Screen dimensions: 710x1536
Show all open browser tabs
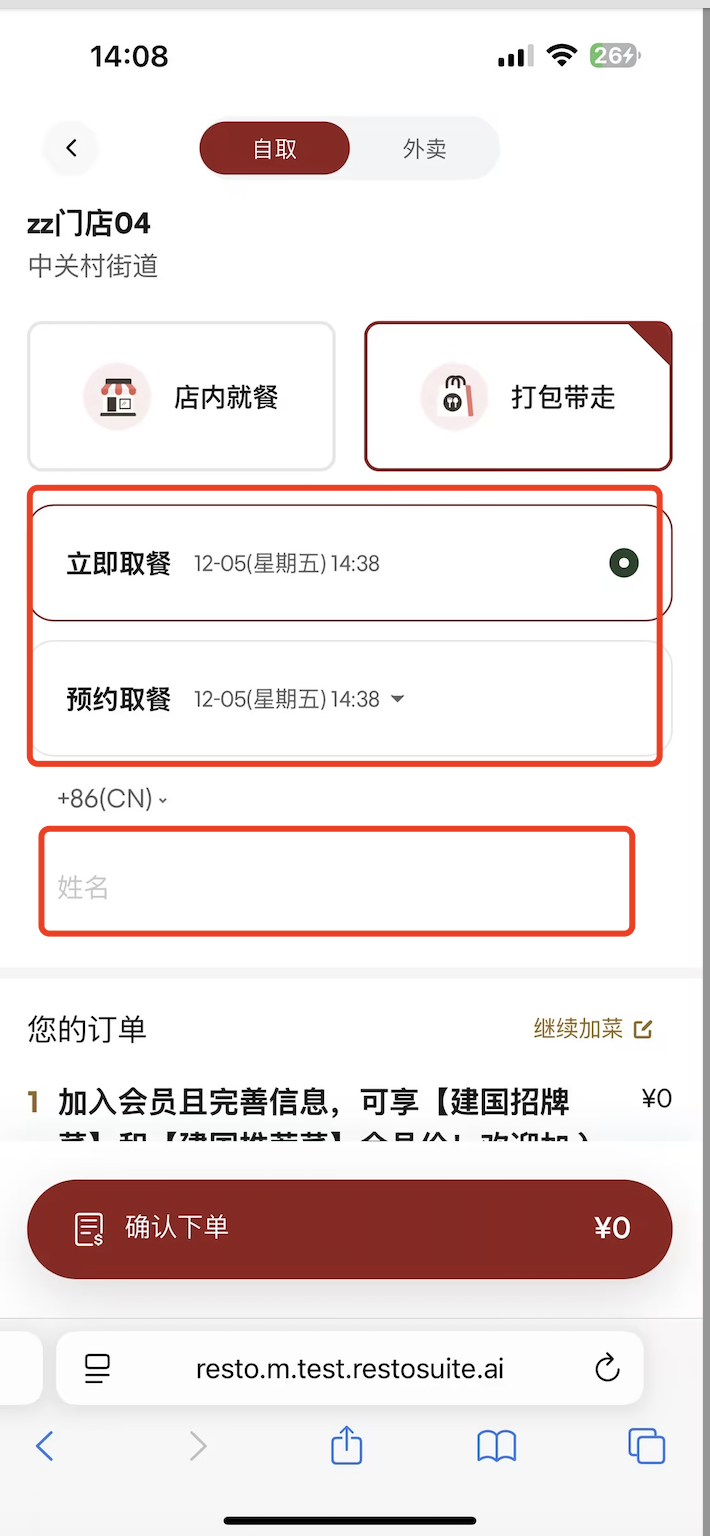(x=646, y=1446)
